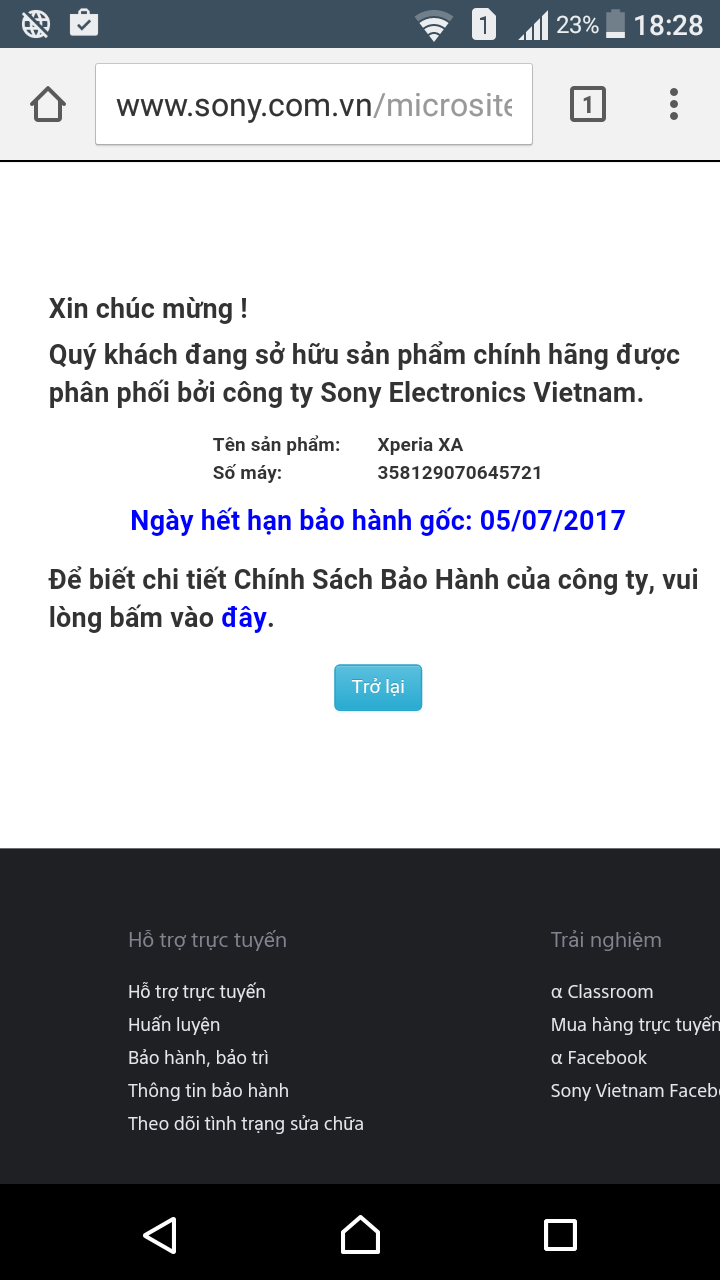The image size is (720, 1280).
Task: Open "Mua hàng trực tuyến" link
Action: coord(634,1025)
